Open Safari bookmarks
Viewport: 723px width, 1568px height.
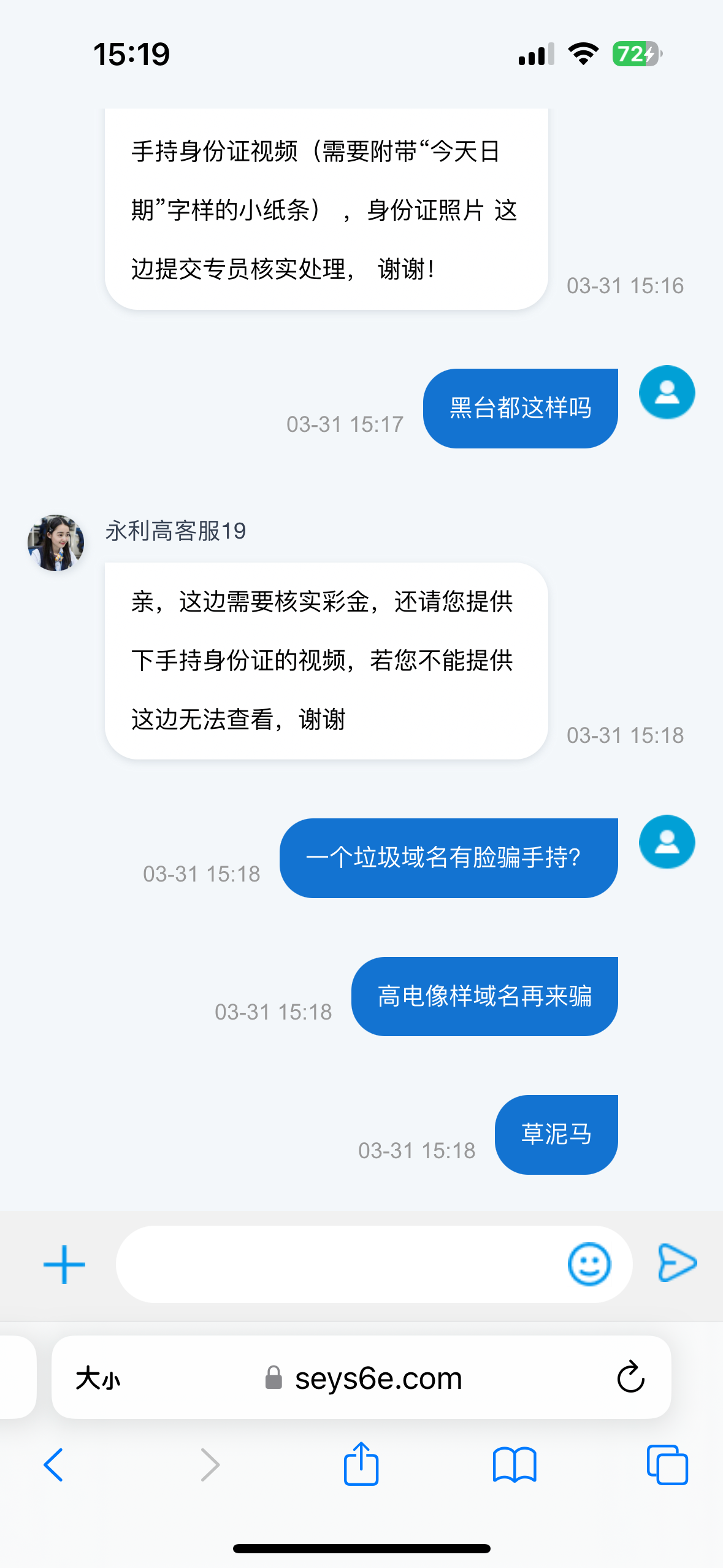pos(515,1465)
